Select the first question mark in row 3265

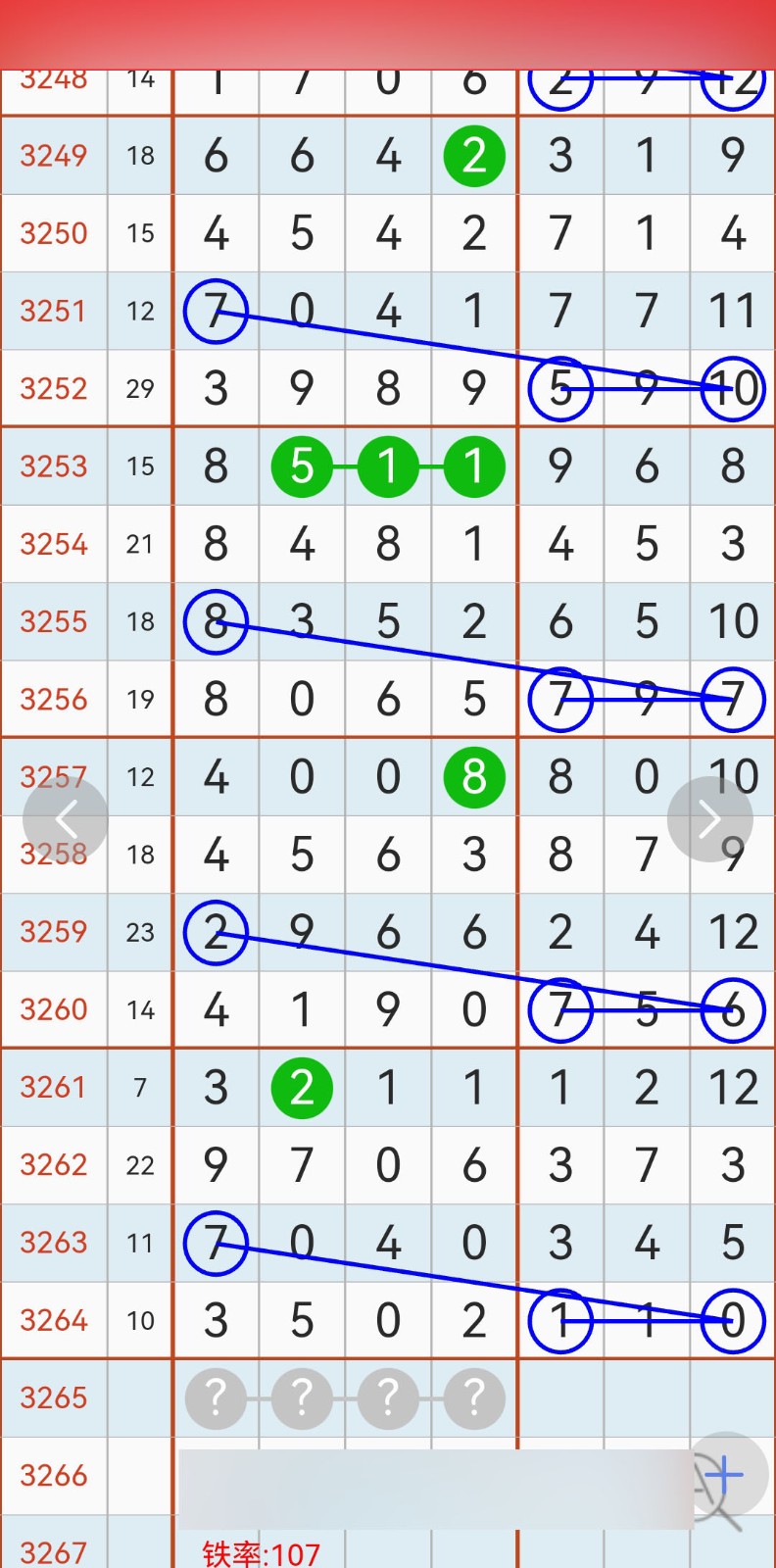click(216, 1398)
